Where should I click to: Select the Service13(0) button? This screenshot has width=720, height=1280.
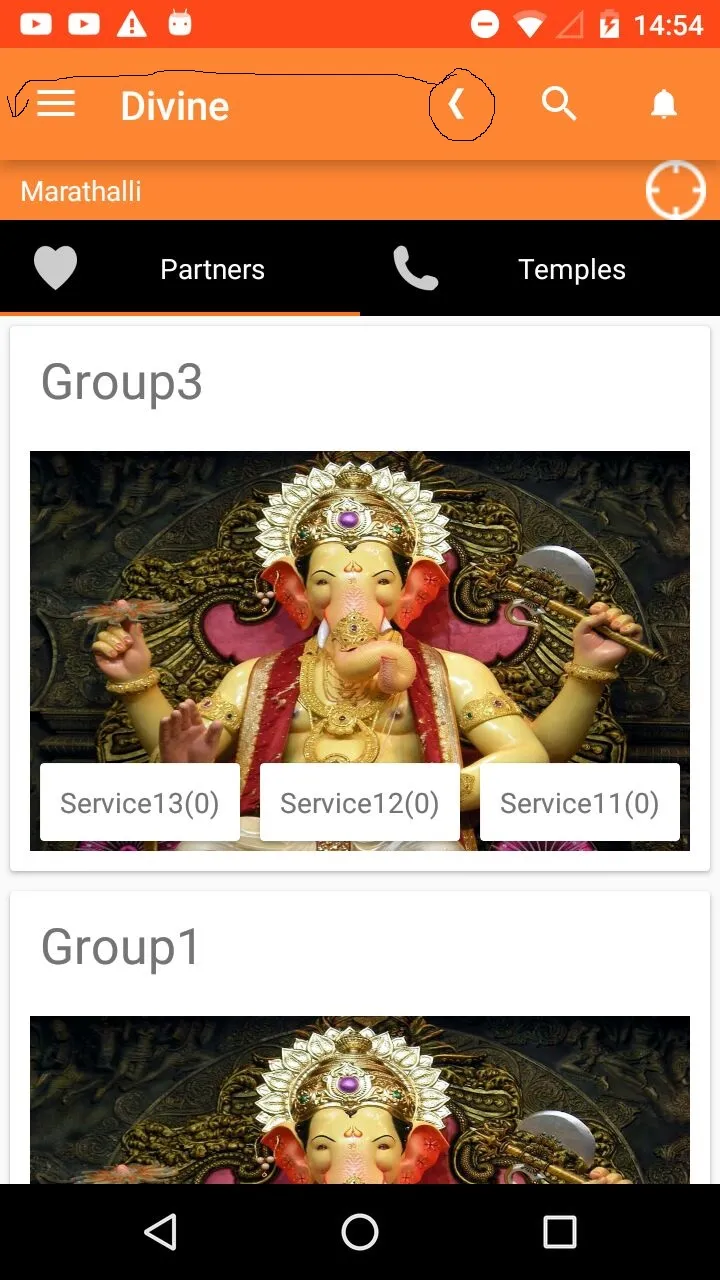pos(140,803)
